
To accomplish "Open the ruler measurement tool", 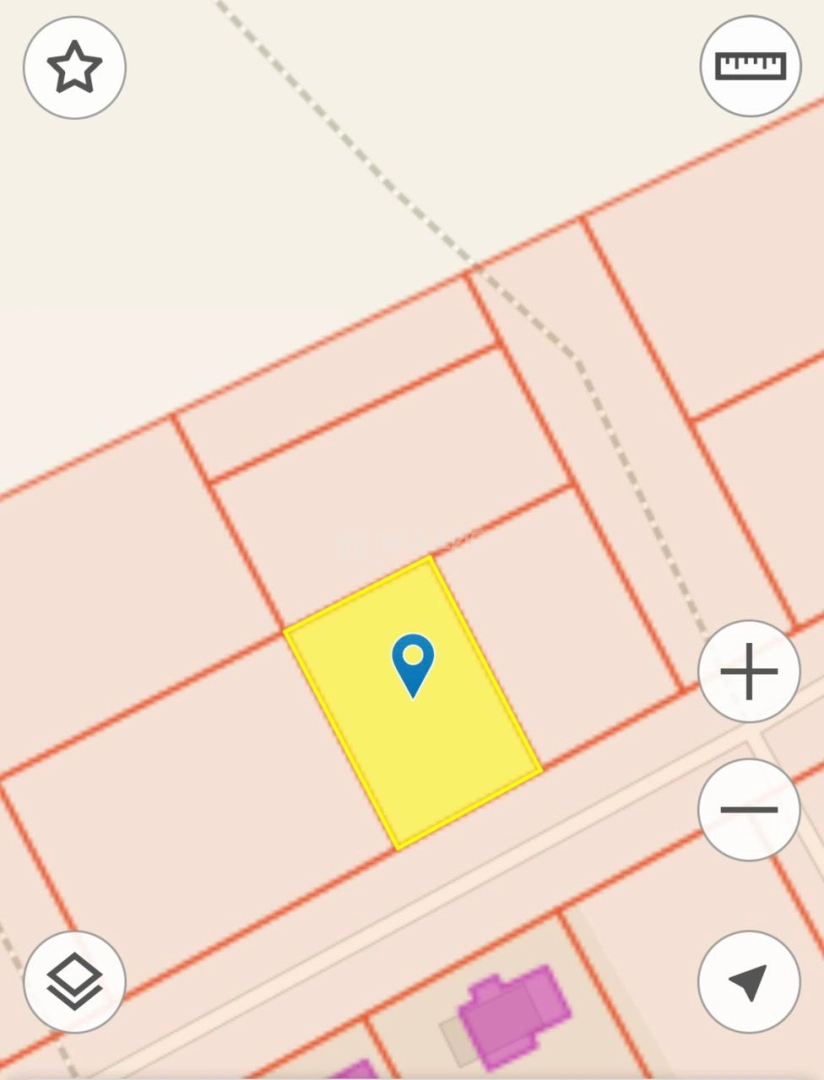I will coord(750,66).
